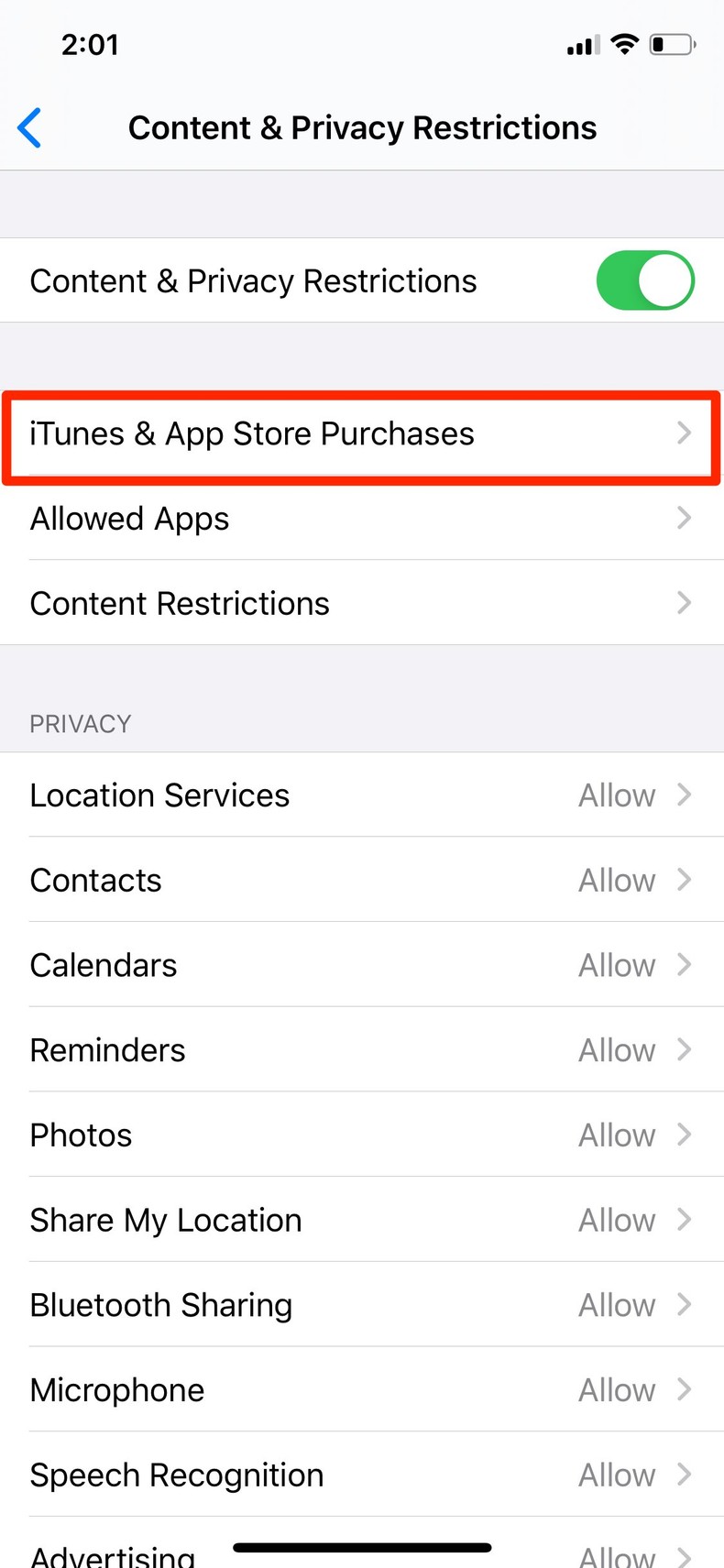Open Allowed Apps settings
The height and width of the screenshot is (1568, 724).
coord(361,519)
